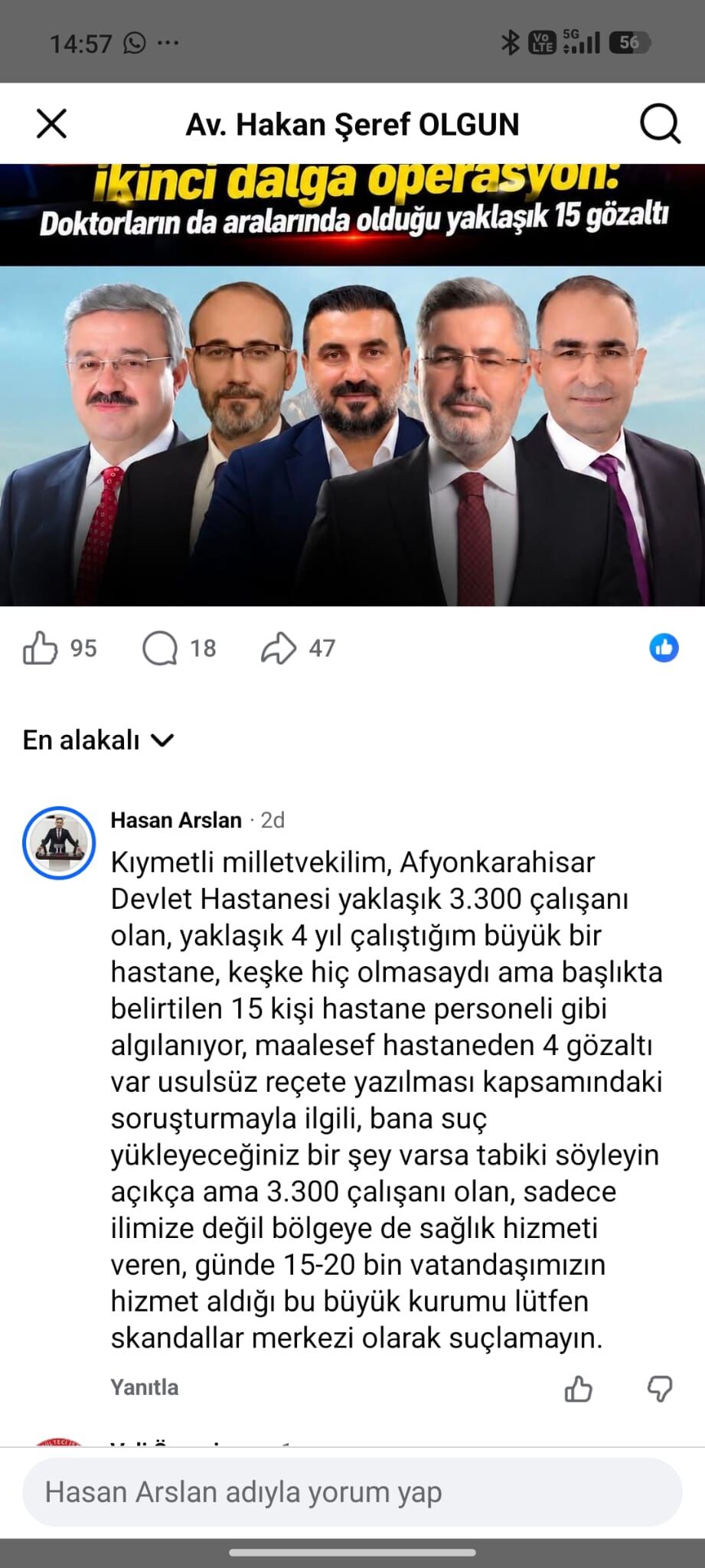Viewport: 705px width, 1568px height.
Task: Tap the comment field to write
Action: click(x=352, y=1492)
